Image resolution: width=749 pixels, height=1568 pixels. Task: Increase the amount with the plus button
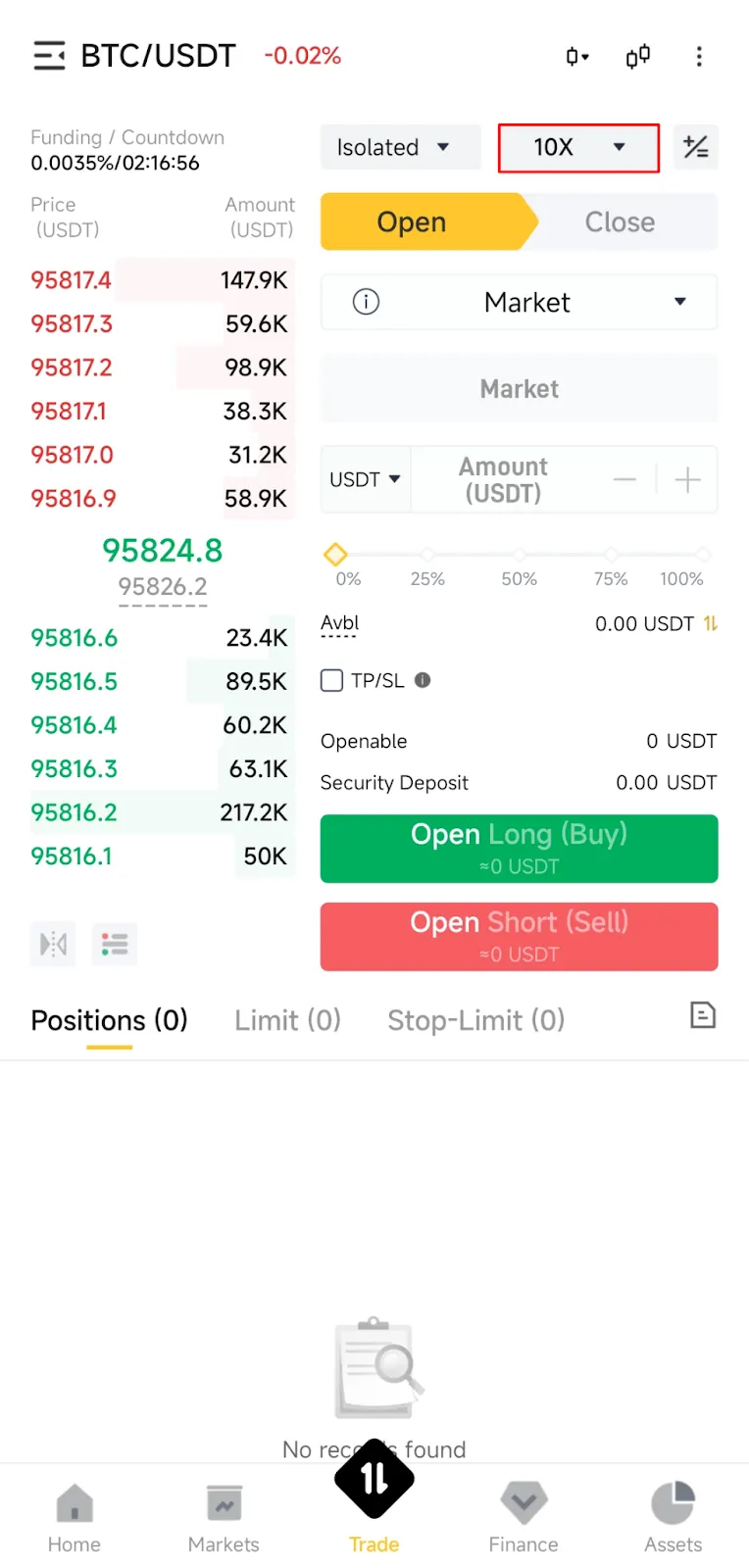coord(688,479)
